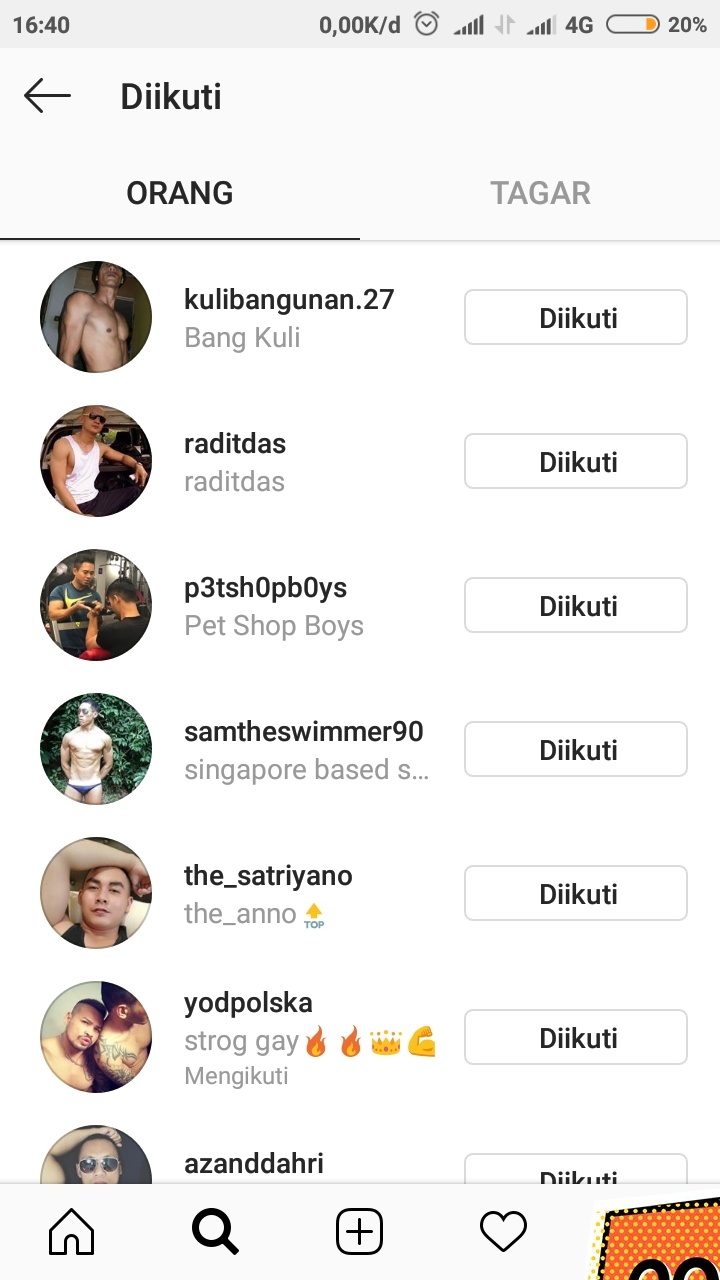The image size is (720, 1280).
Task: Unfollow kulibangunan.27 via Diikuti button
Action: point(576,318)
